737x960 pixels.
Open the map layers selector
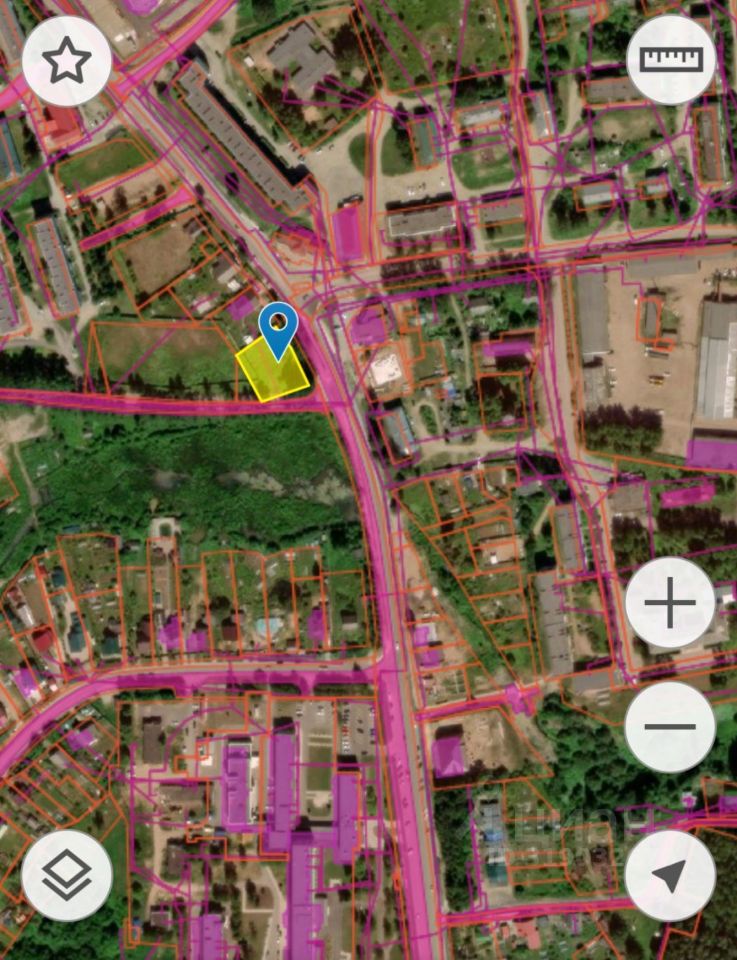tap(66, 876)
